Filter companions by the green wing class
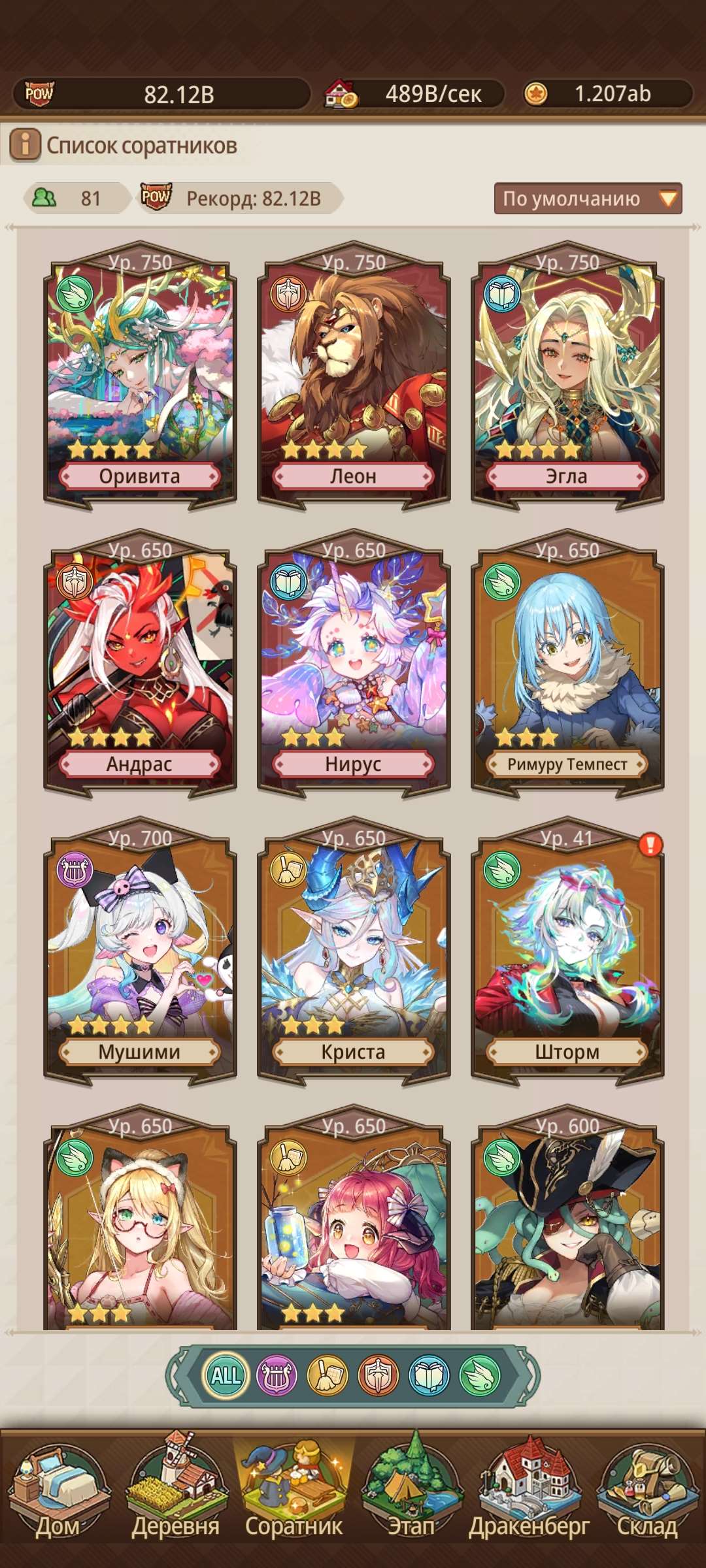 pyautogui.click(x=480, y=1375)
